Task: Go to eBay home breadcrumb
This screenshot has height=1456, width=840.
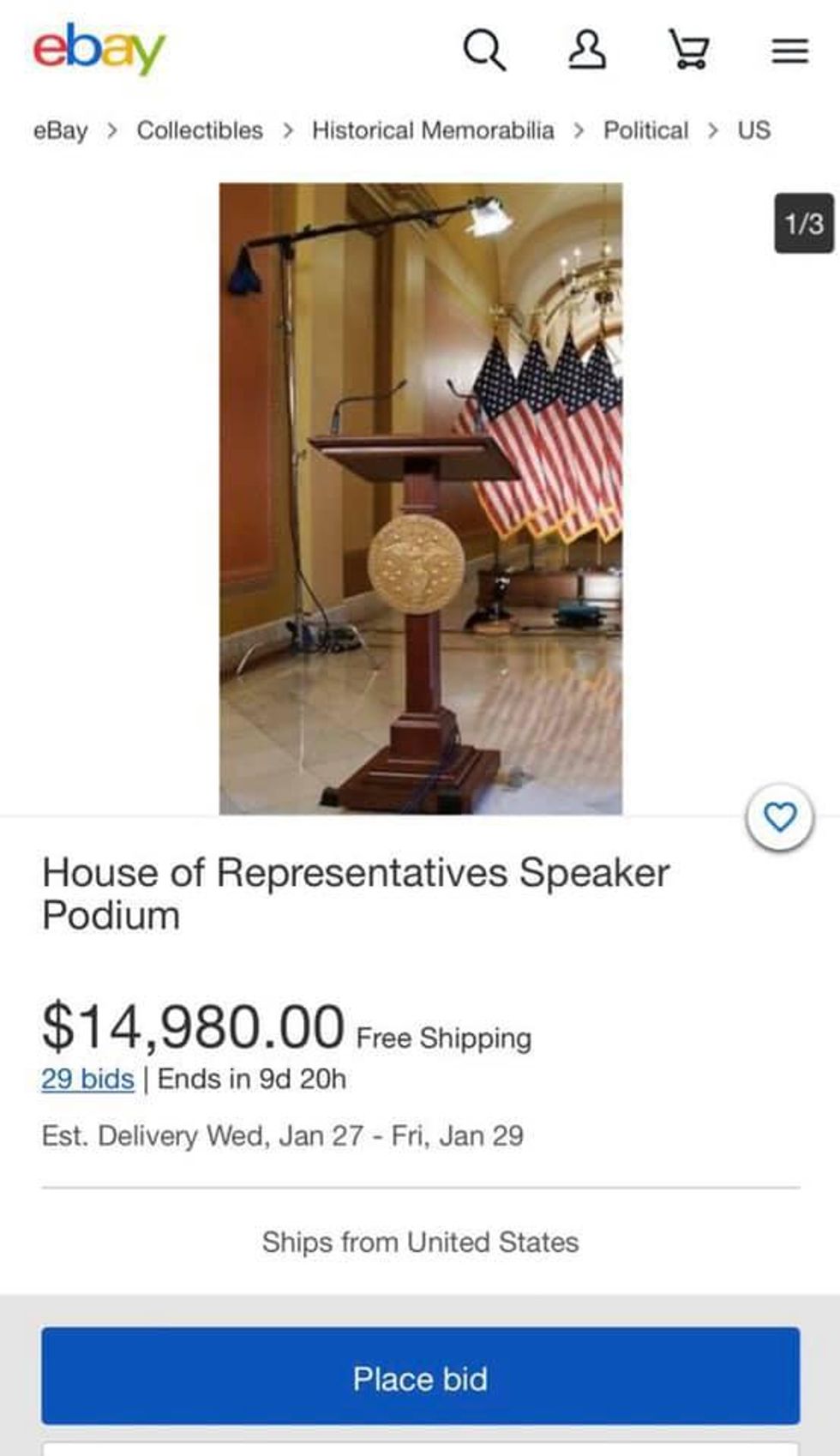Action: 60,130
